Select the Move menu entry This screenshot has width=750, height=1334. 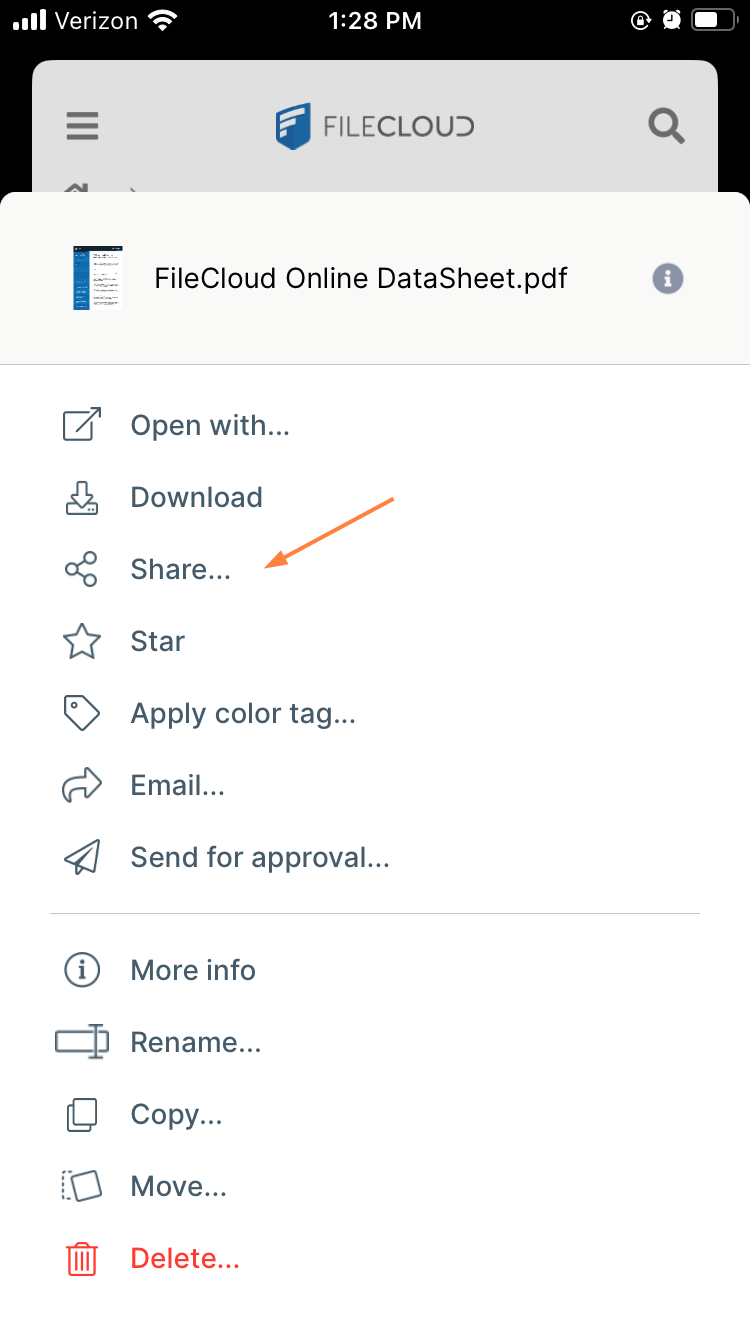(x=178, y=1185)
